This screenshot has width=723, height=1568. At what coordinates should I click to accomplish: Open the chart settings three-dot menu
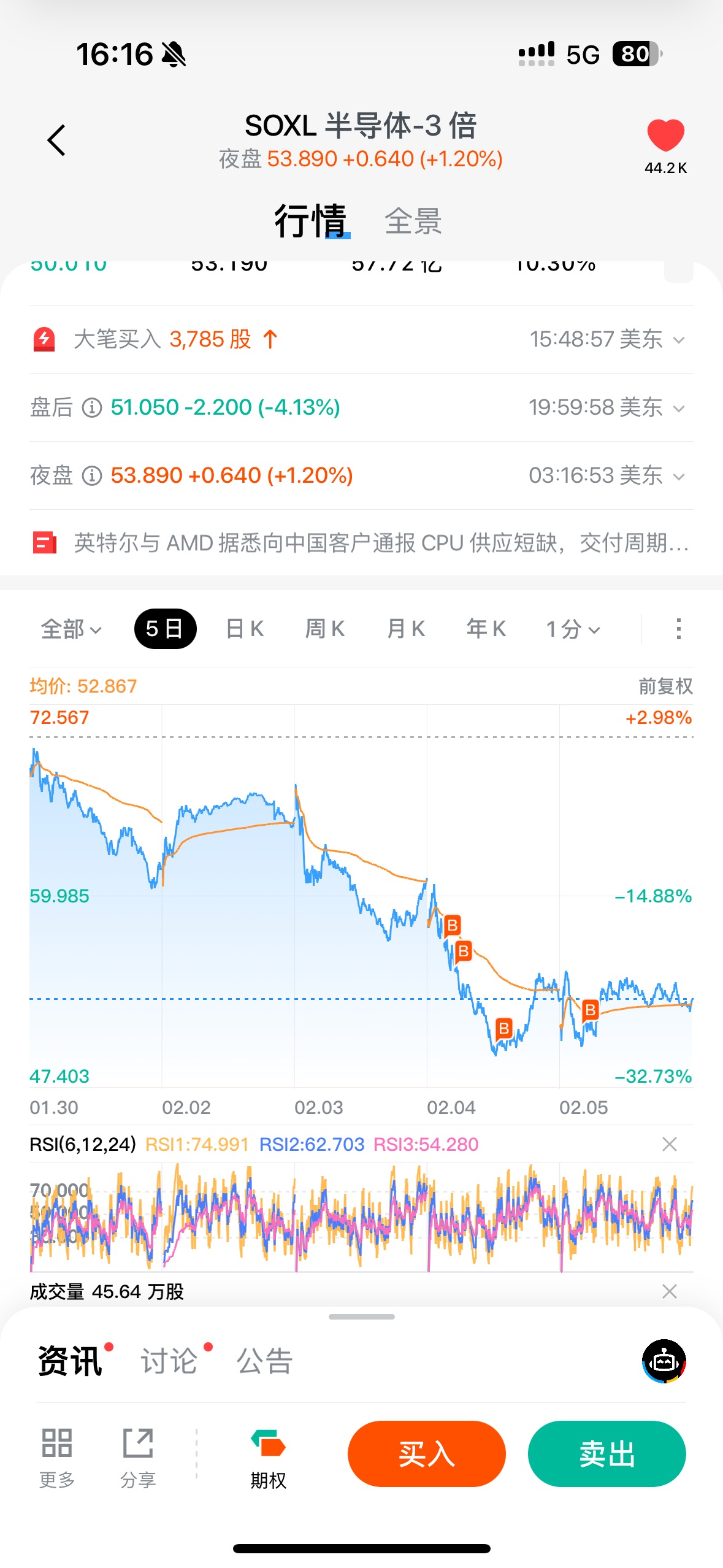(678, 629)
